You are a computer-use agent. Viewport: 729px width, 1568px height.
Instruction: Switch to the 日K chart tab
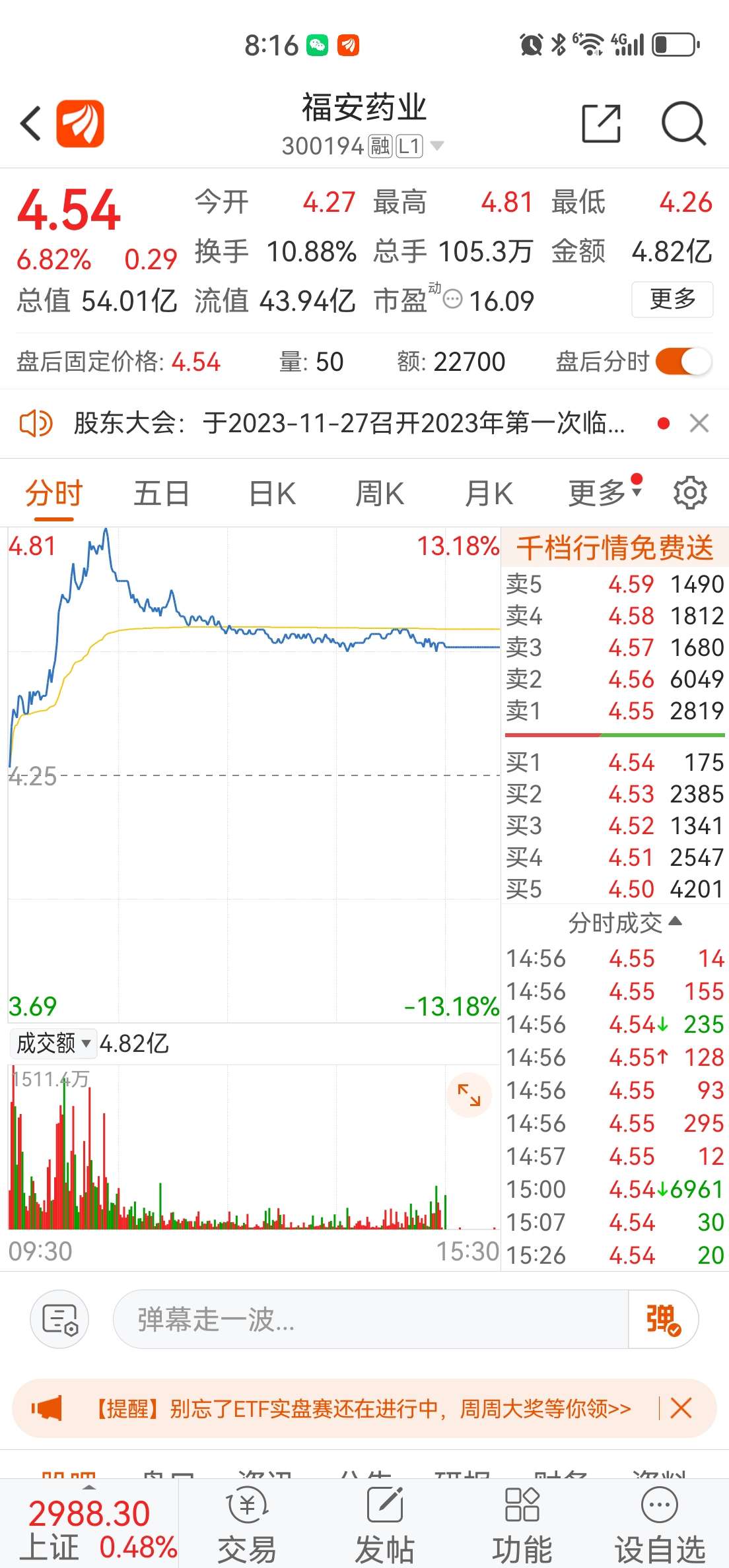tap(272, 494)
